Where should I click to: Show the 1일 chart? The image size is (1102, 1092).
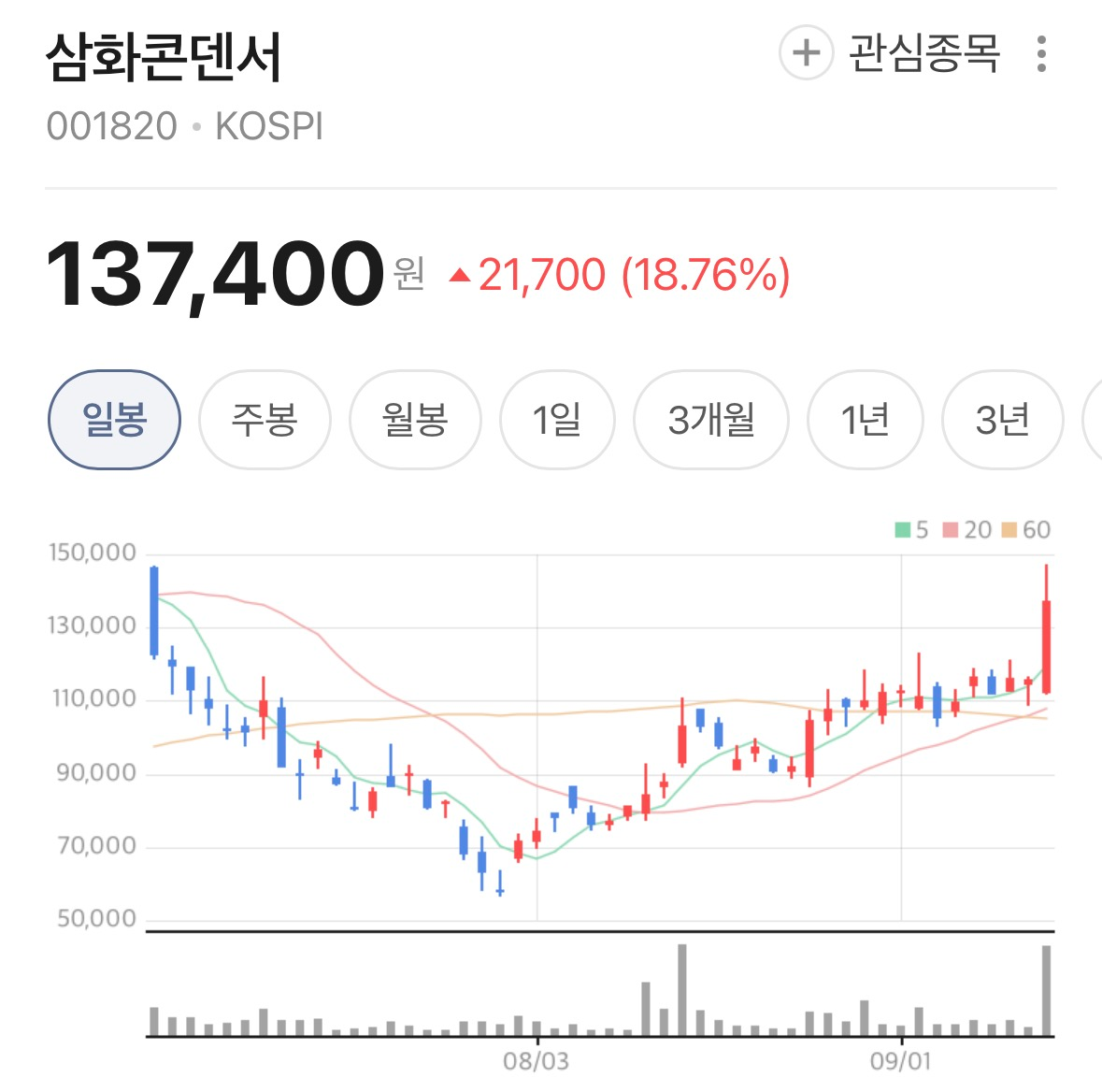pyautogui.click(x=557, y=420)
